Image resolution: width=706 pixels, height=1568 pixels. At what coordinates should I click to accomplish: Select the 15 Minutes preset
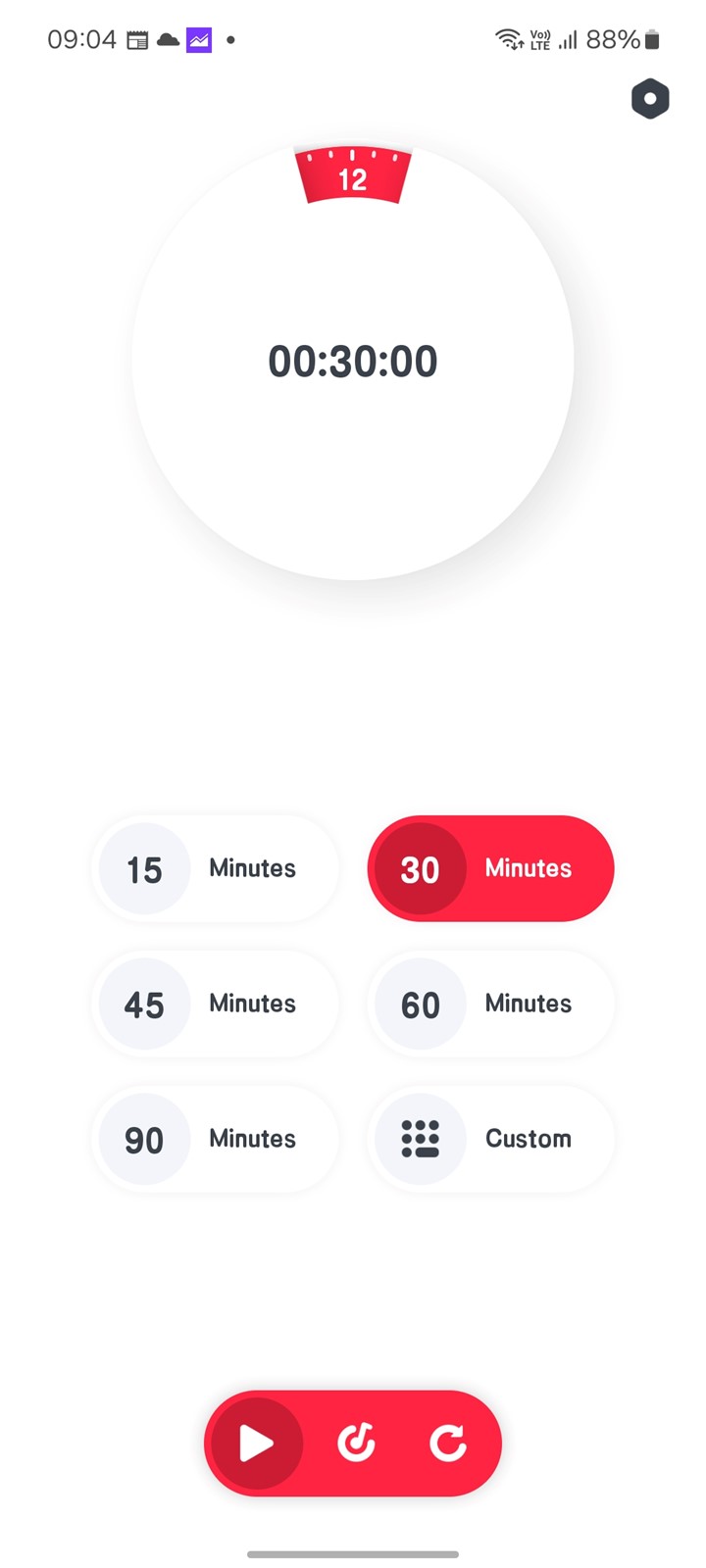click(215, 868)
